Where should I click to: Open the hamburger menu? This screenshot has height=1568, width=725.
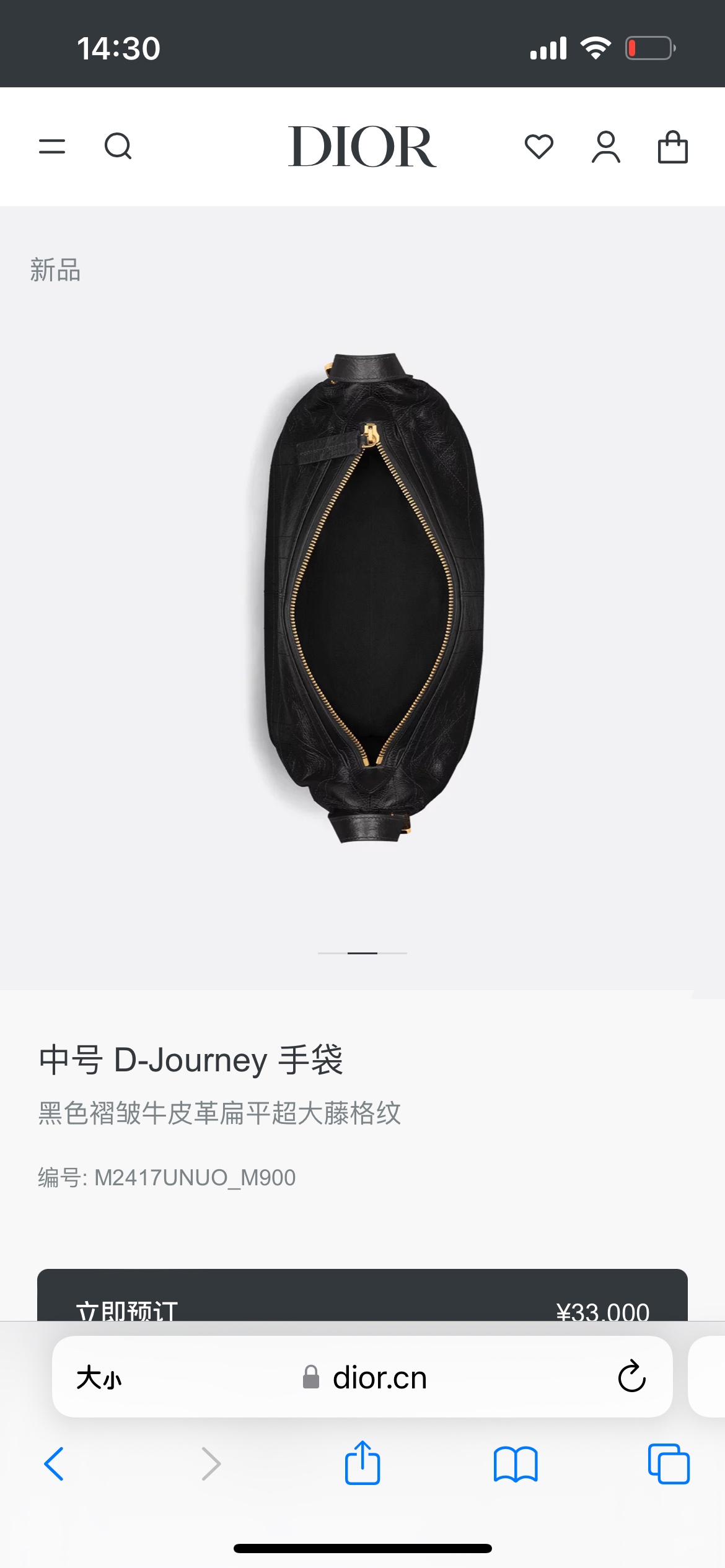(x=52, y=147)
